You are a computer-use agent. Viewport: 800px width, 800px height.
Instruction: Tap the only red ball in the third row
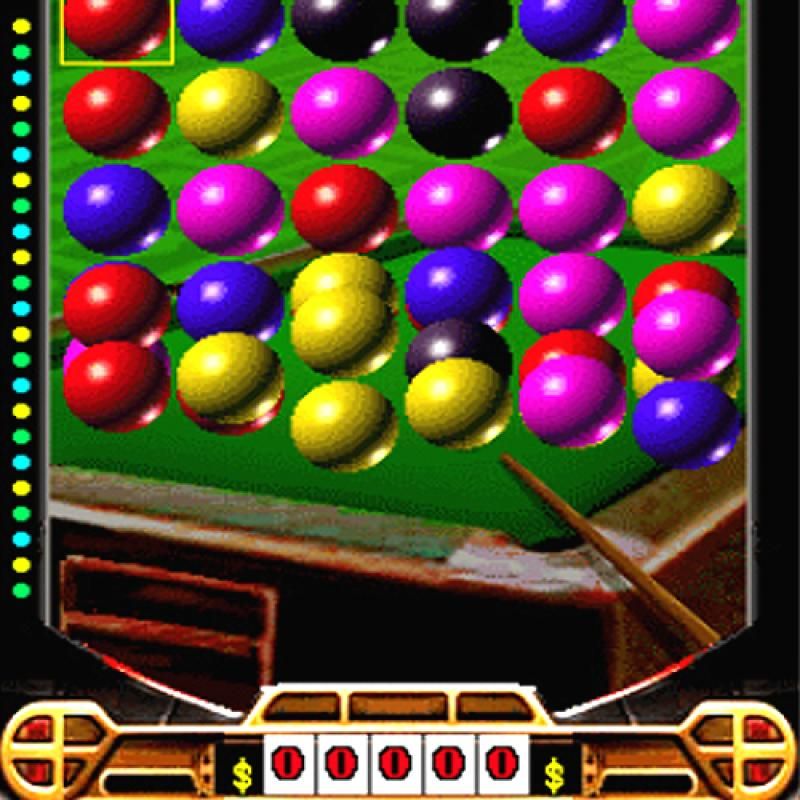pos(344,208)
